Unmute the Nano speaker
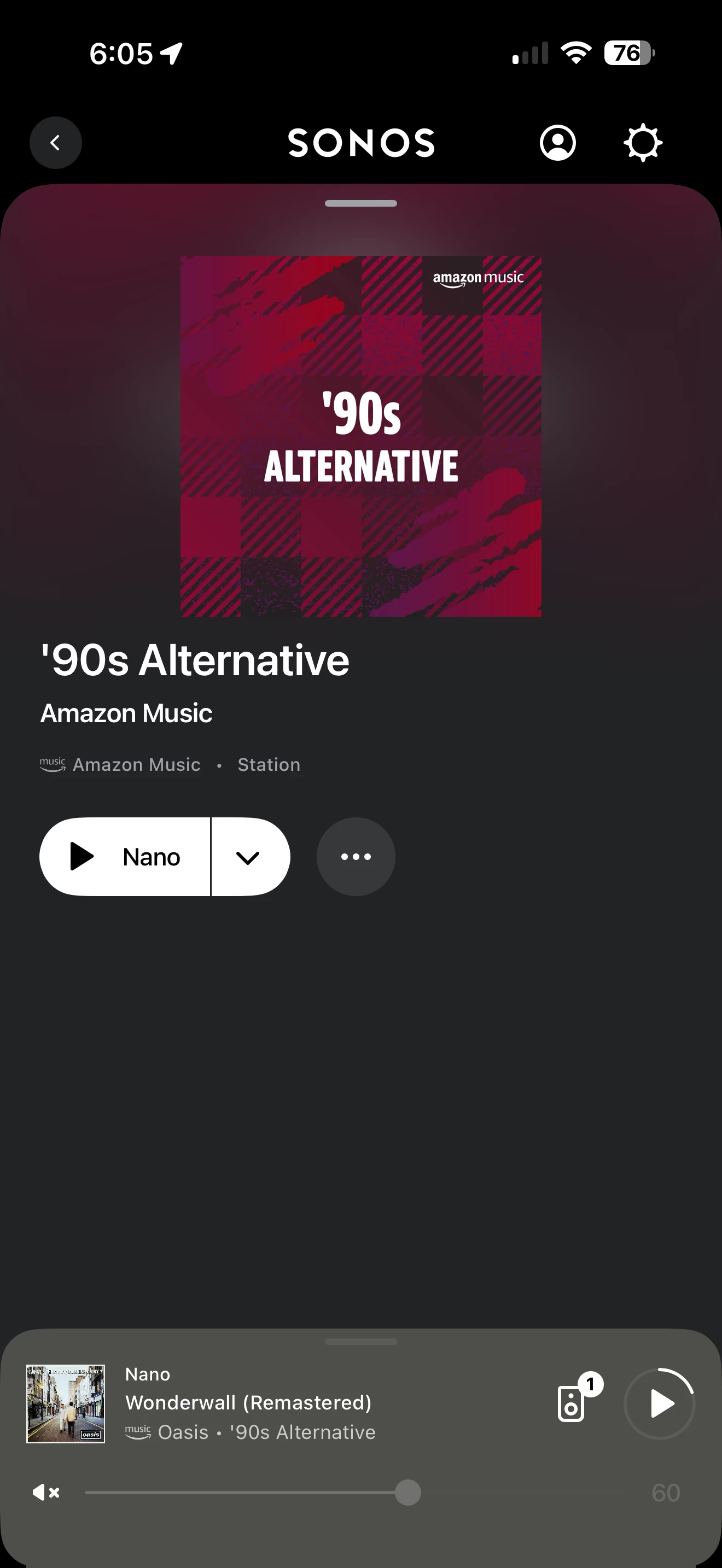Screen dimensions: 722x1568 click(45, 1493)
